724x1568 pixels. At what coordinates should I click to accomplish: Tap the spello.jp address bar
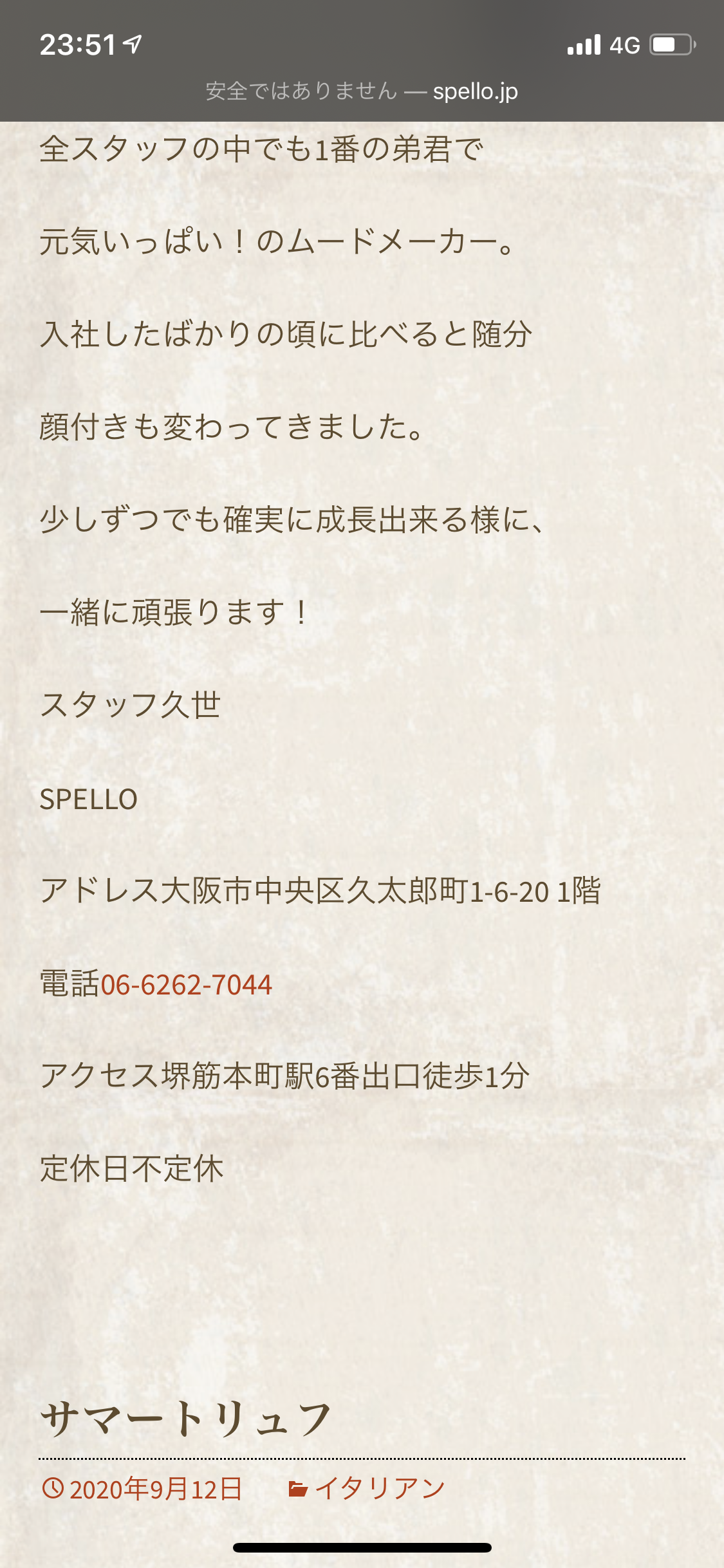362,91
